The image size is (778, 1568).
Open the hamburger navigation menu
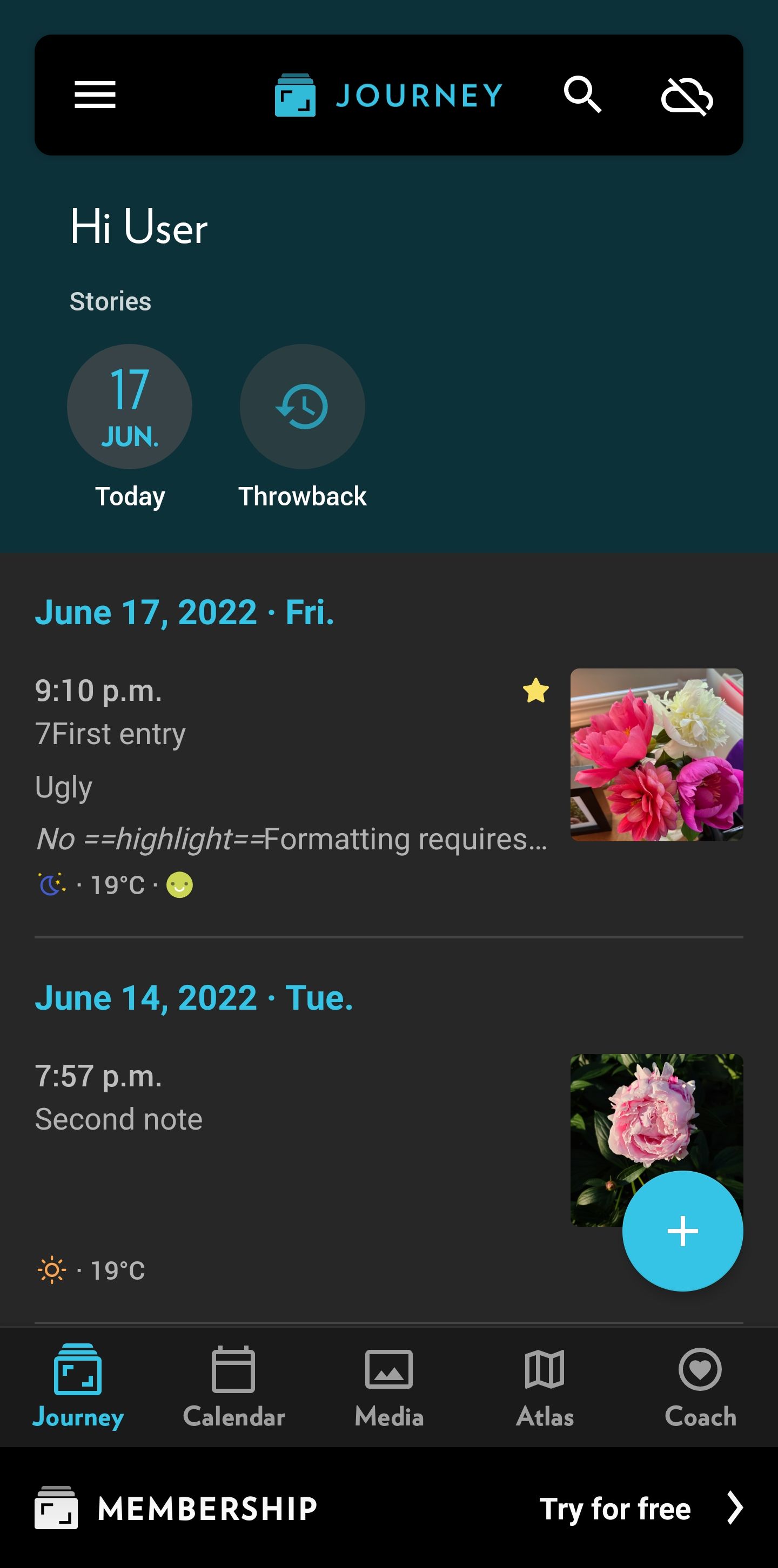point(95,95)
